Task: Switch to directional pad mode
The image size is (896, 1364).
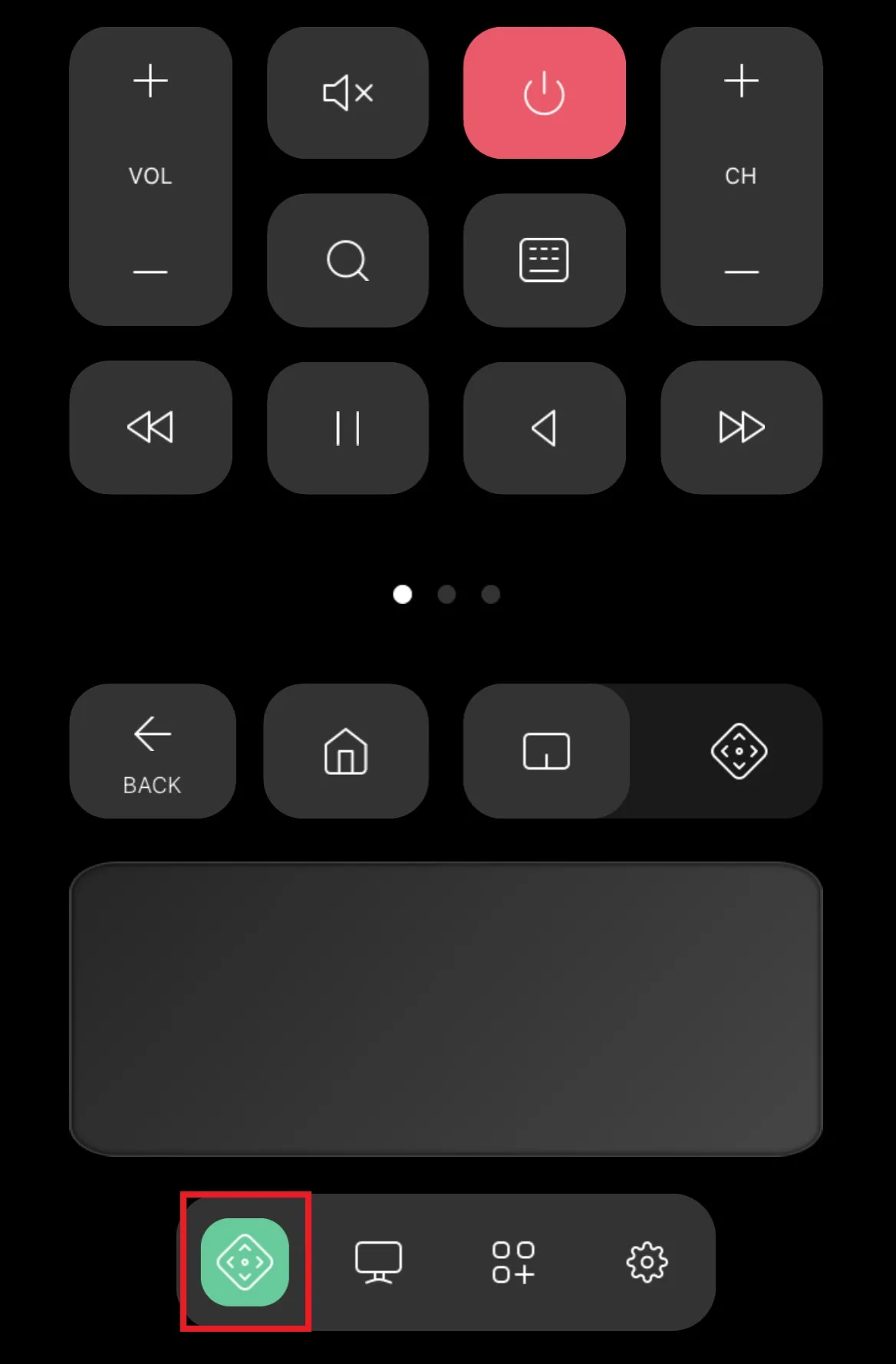Action: pyautogui.click(x=739, y=751)
